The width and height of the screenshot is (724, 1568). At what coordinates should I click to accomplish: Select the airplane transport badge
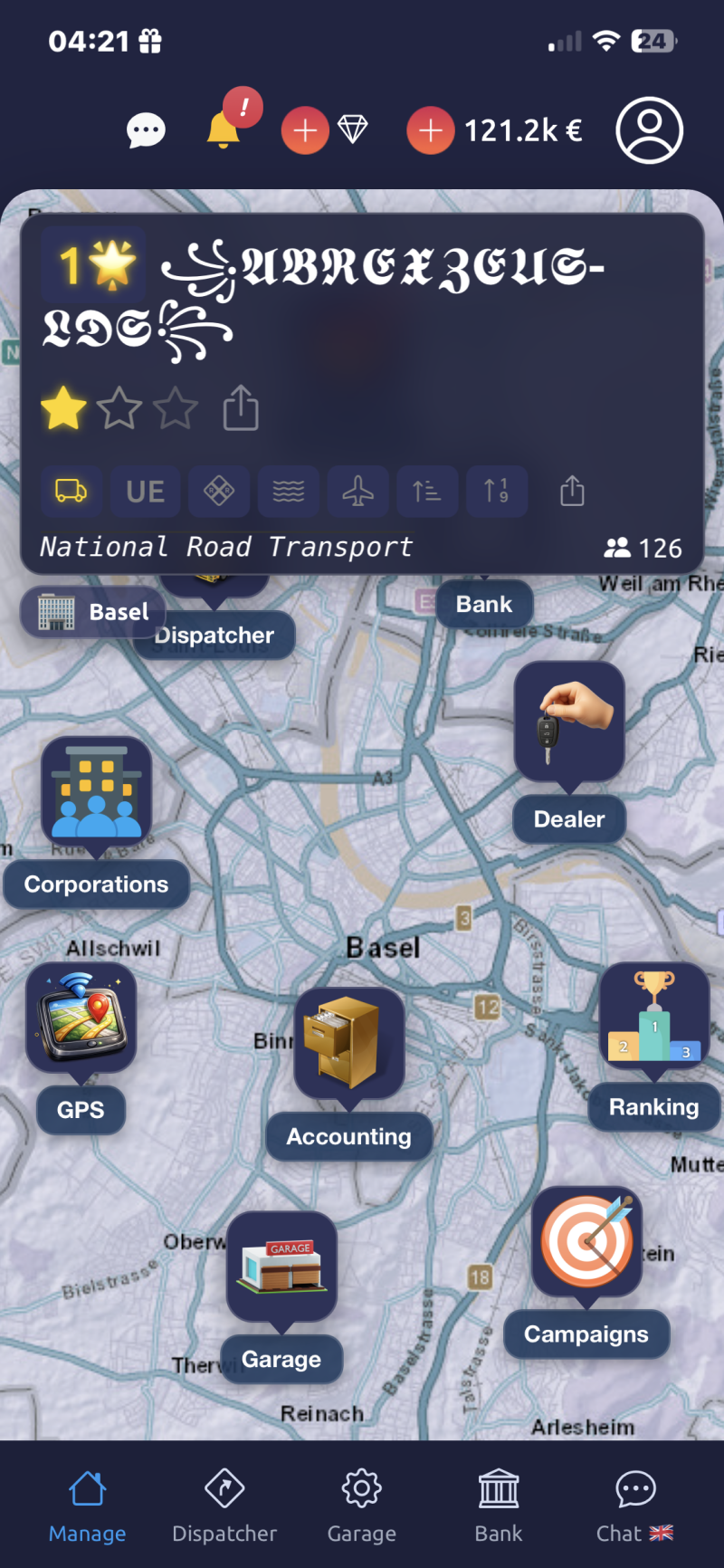(x=357, y=492)
